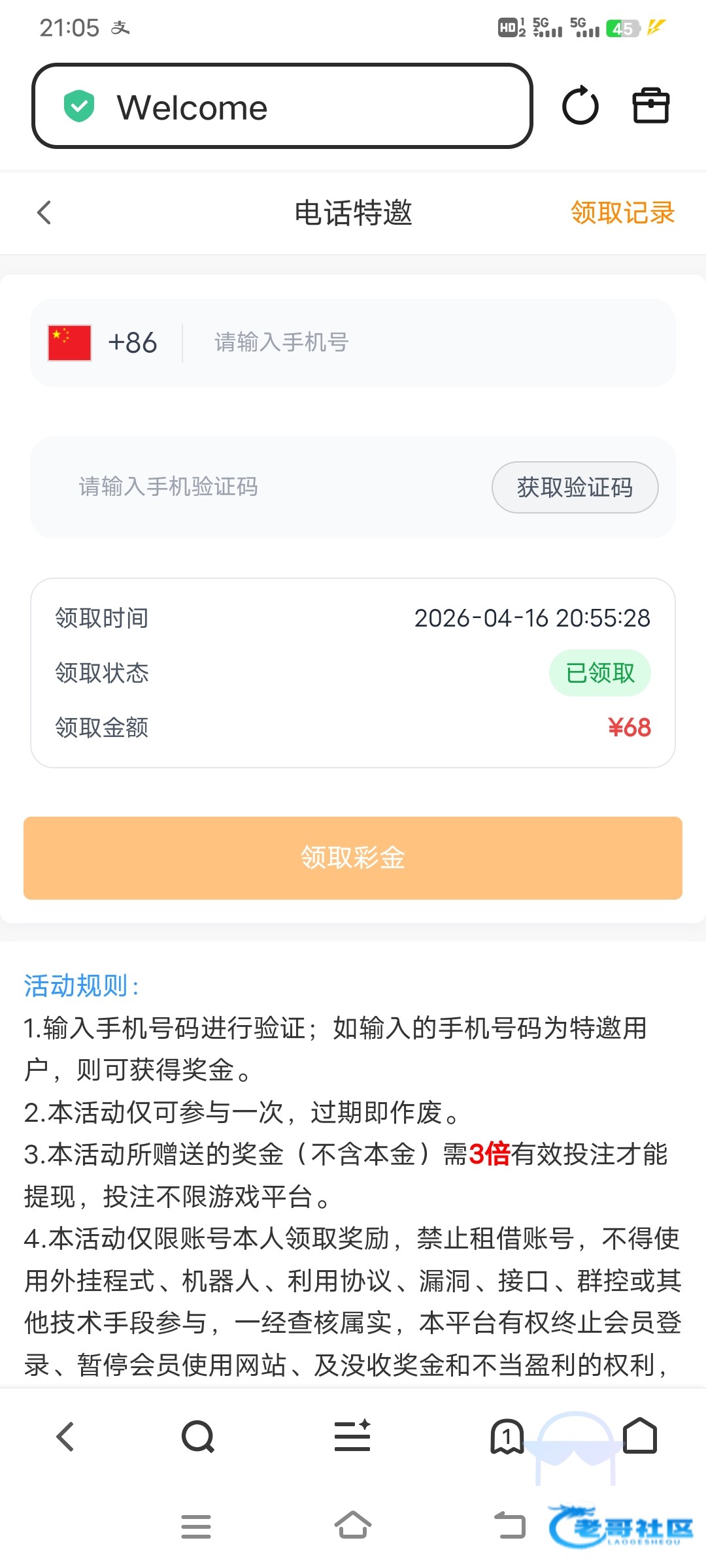Open recent apps from the system bar
Image resolution: width=706 pixels, height=1568 pixels.
196,1527
